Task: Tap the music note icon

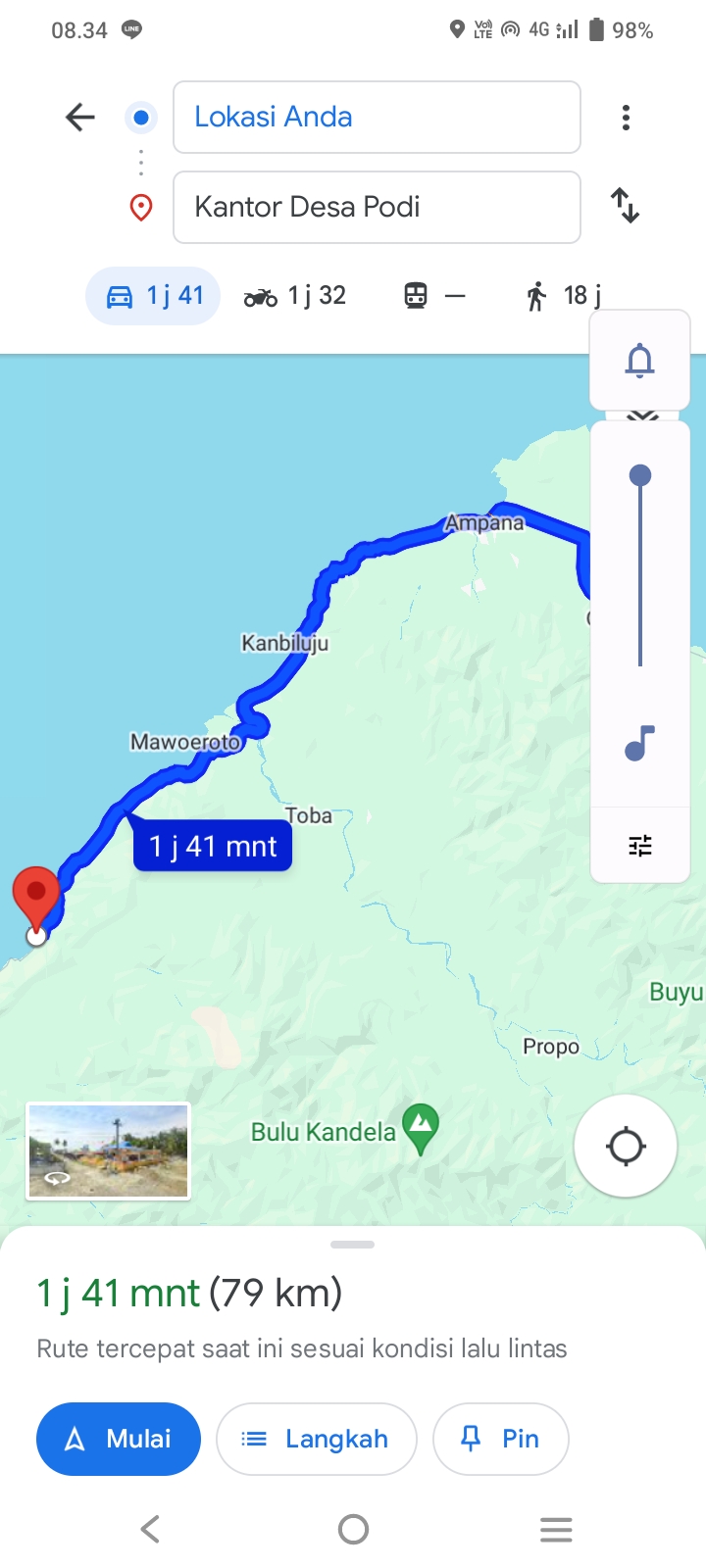Action: pyautogui.click(x=640, y=744)
